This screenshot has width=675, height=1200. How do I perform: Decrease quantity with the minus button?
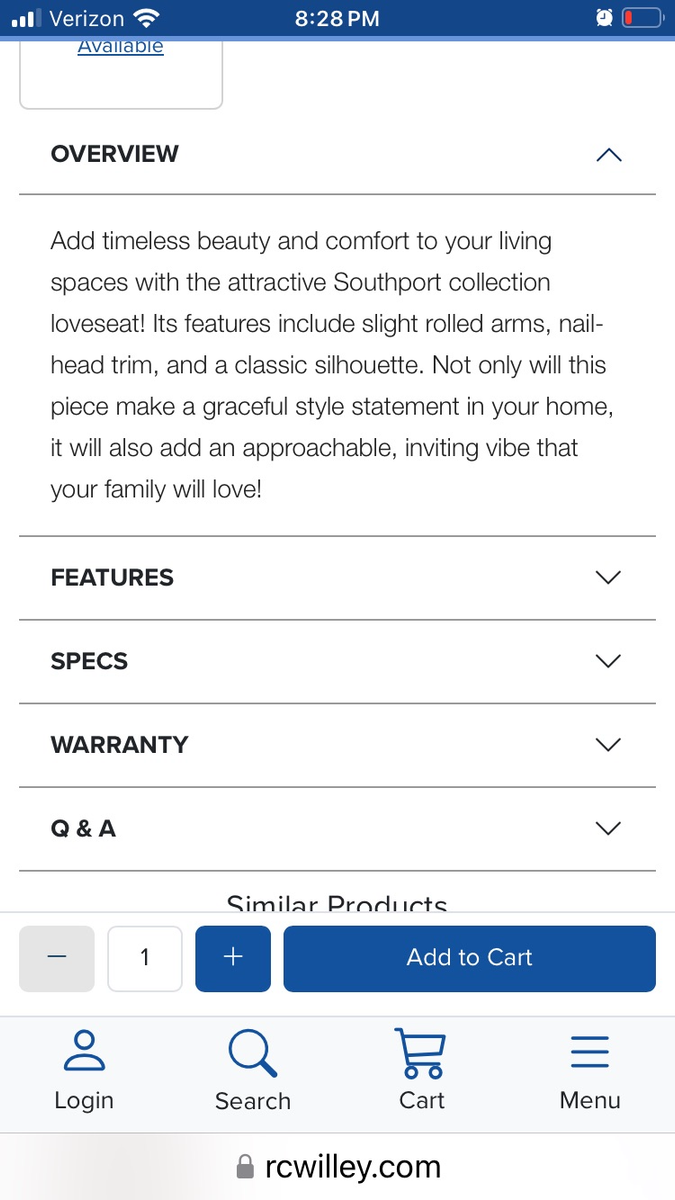tap(57, 958)
